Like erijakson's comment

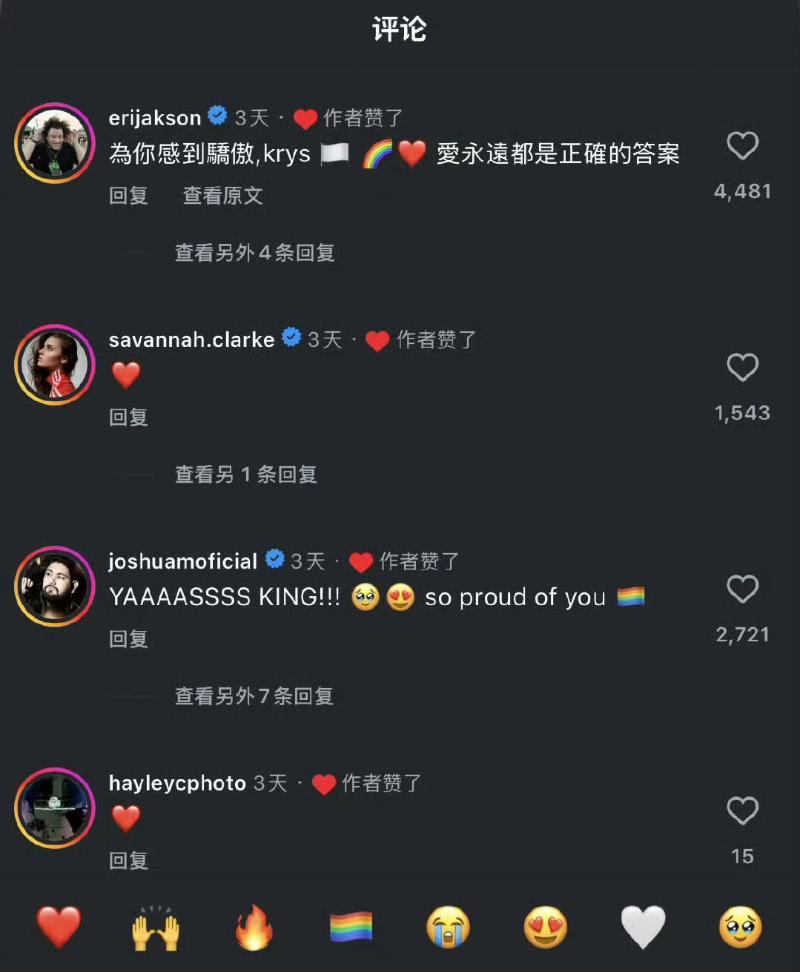[742, 148]
